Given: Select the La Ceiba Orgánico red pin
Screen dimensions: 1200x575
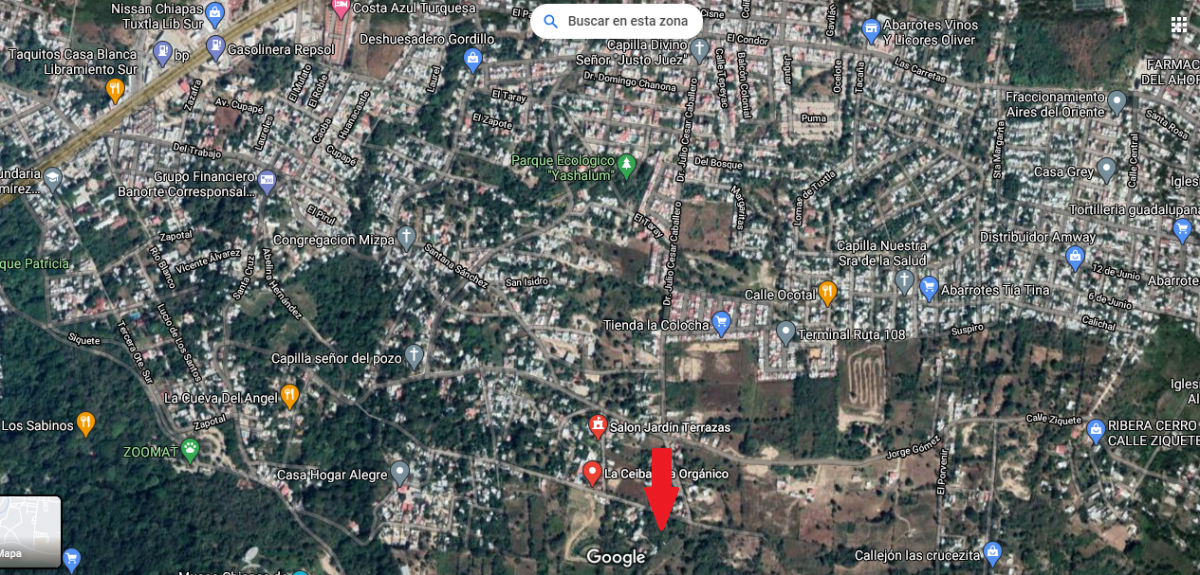Looking at the screenshot, I should pos(591,472).
